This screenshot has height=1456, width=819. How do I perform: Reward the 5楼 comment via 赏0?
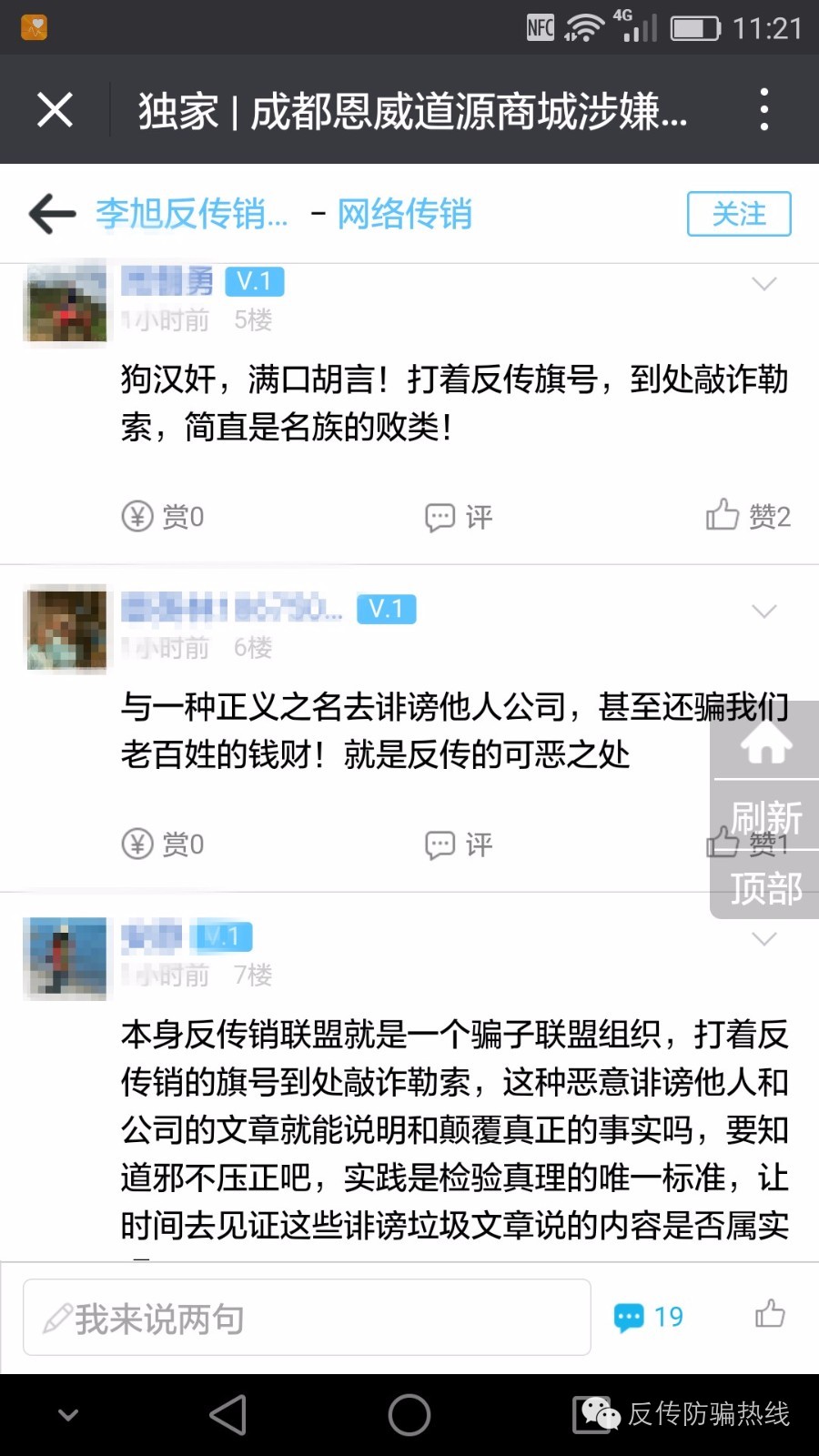coord(164,517)
